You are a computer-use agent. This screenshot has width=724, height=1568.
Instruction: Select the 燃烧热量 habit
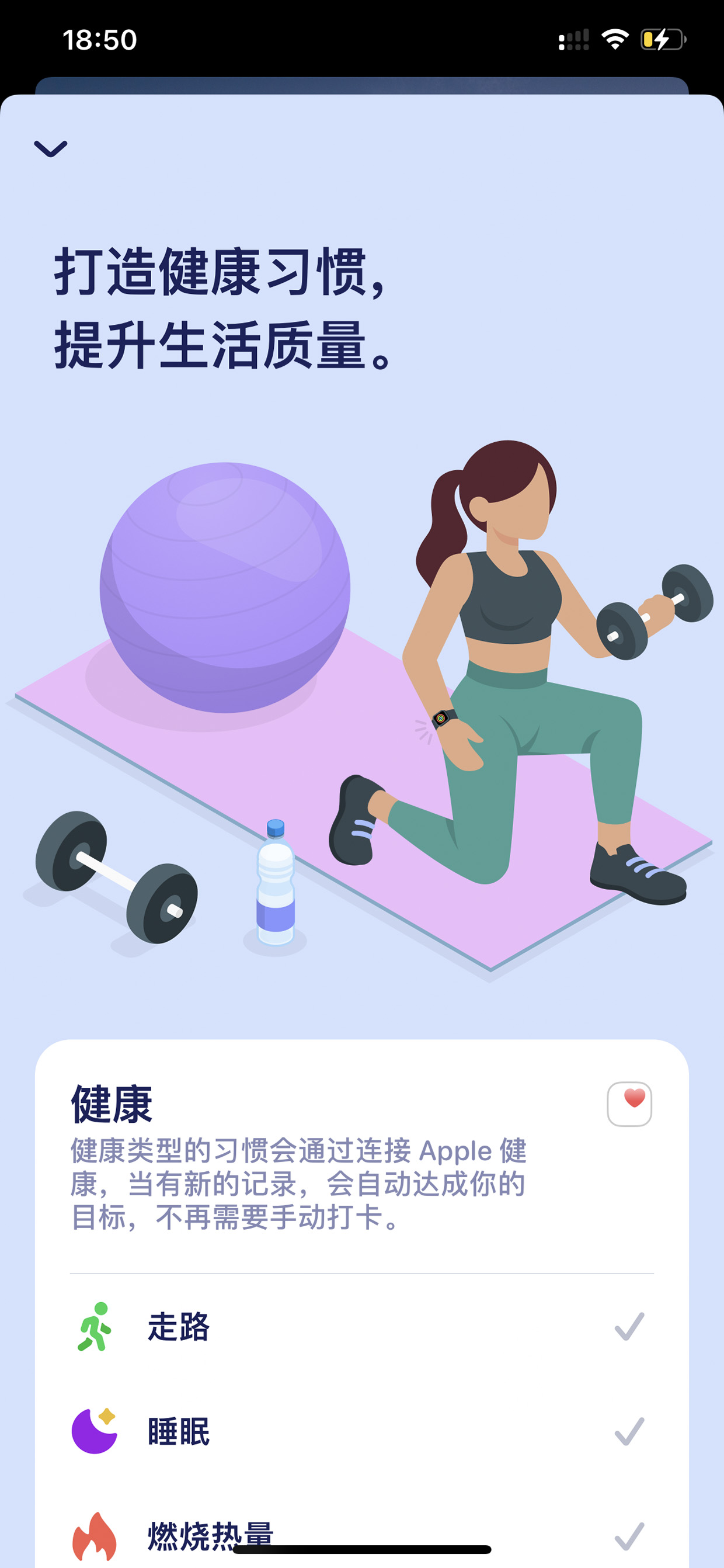362,1536
